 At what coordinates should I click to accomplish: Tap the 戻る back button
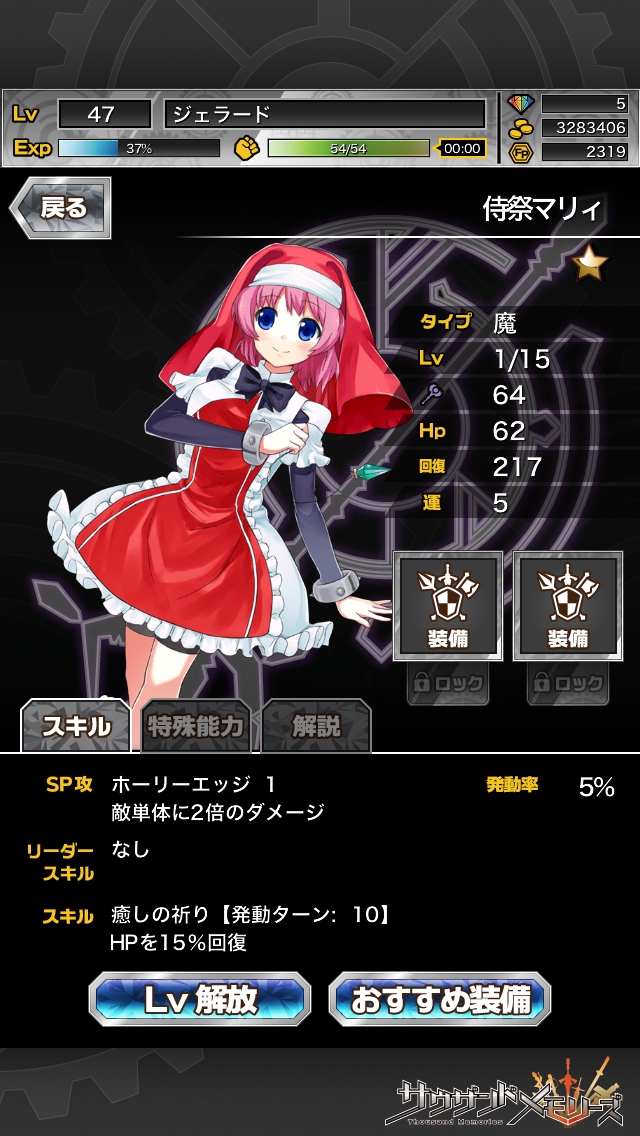61,208
